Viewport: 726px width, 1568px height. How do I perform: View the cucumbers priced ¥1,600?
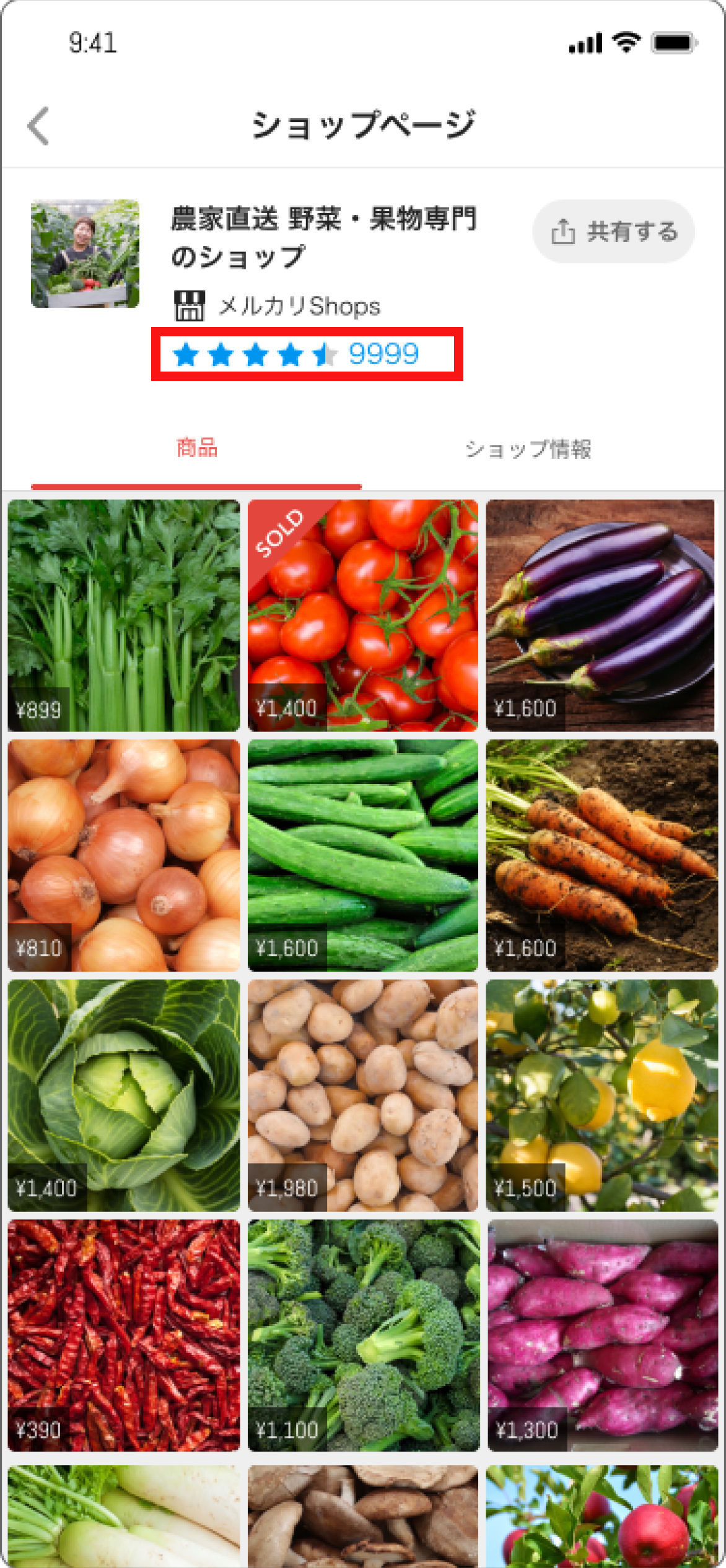[362, 855]
